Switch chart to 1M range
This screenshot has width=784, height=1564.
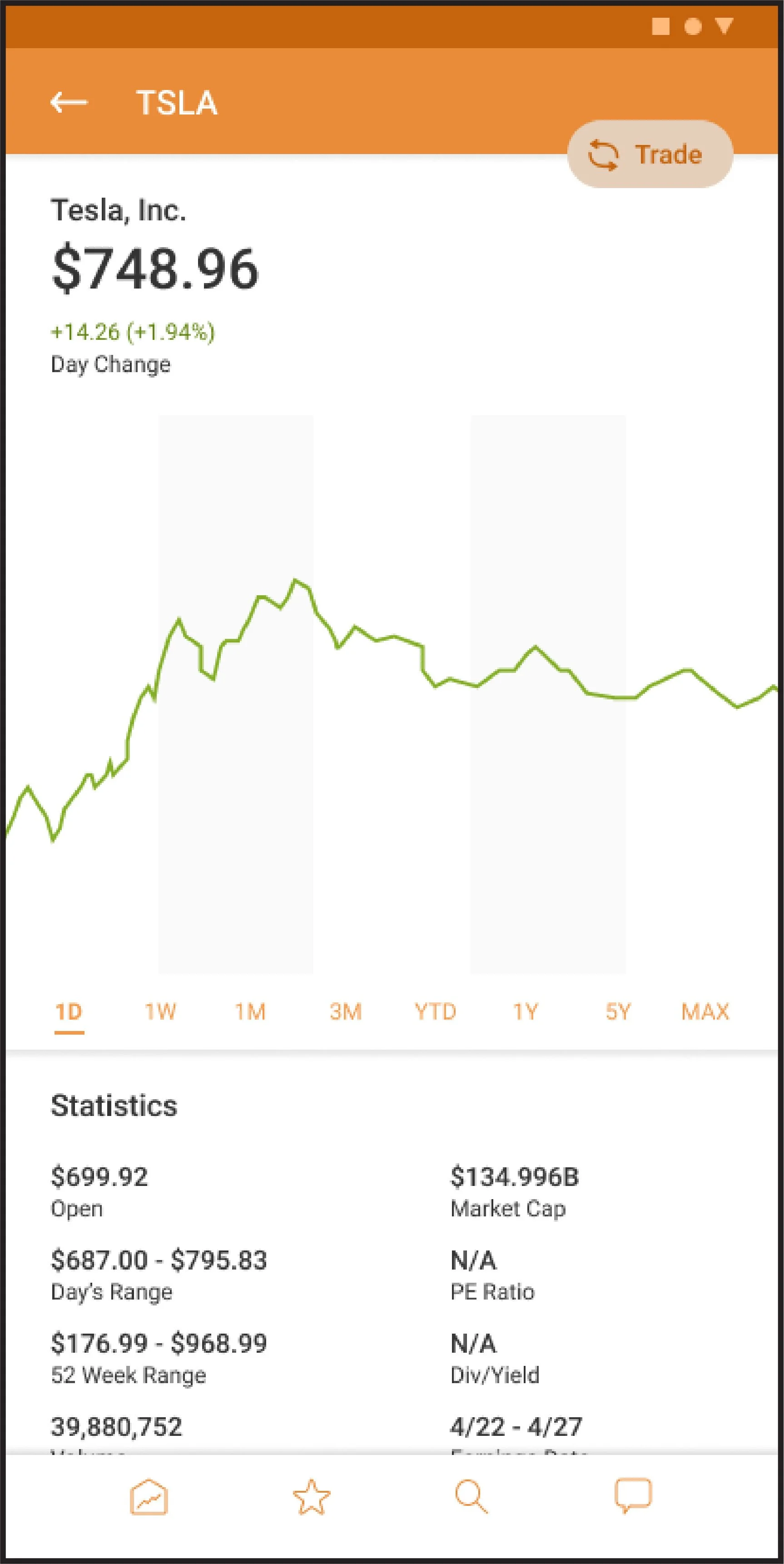click(x=250, y=1011)
